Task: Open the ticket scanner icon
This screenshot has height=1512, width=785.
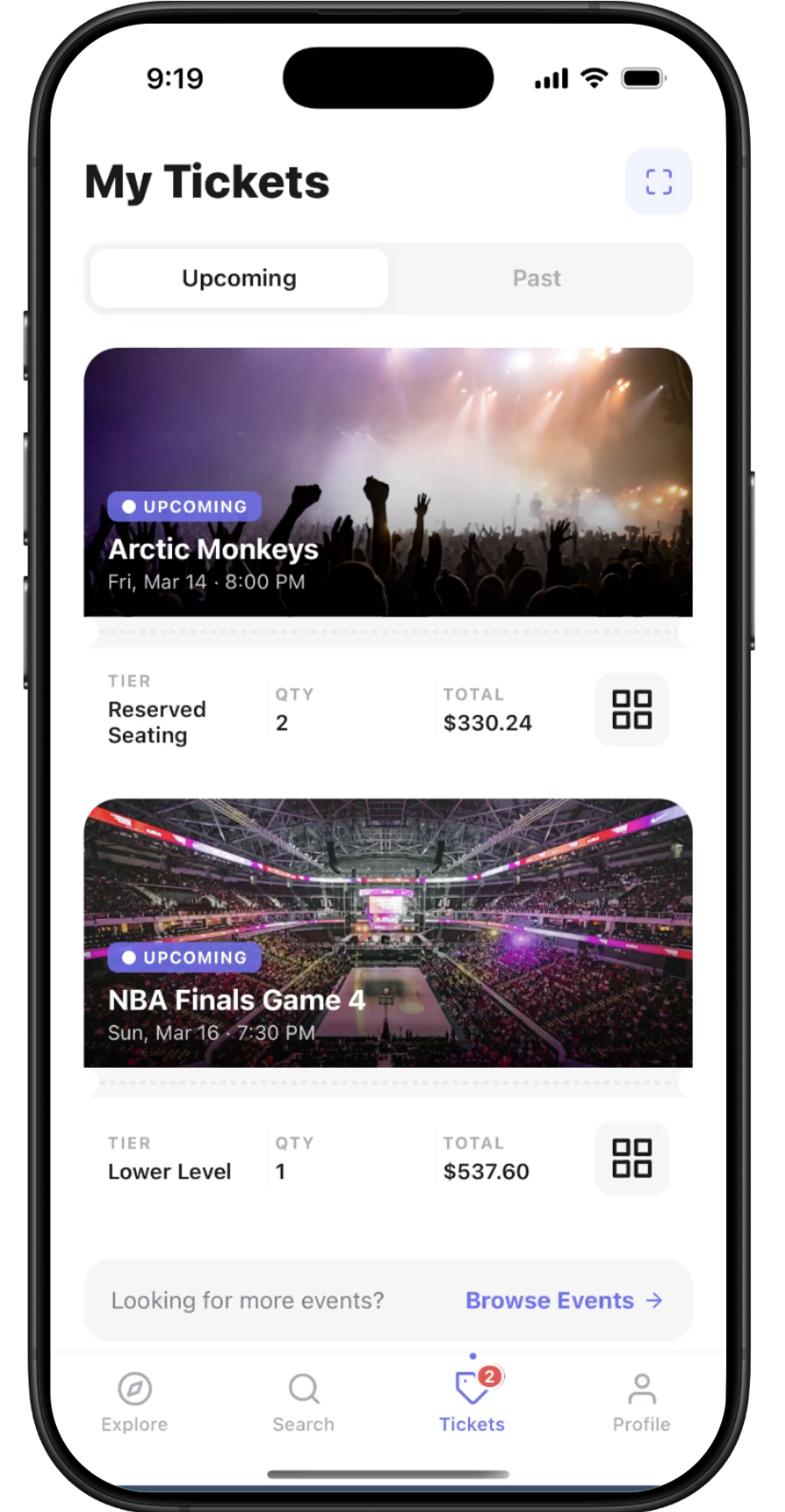Action: tap(658, 182)
